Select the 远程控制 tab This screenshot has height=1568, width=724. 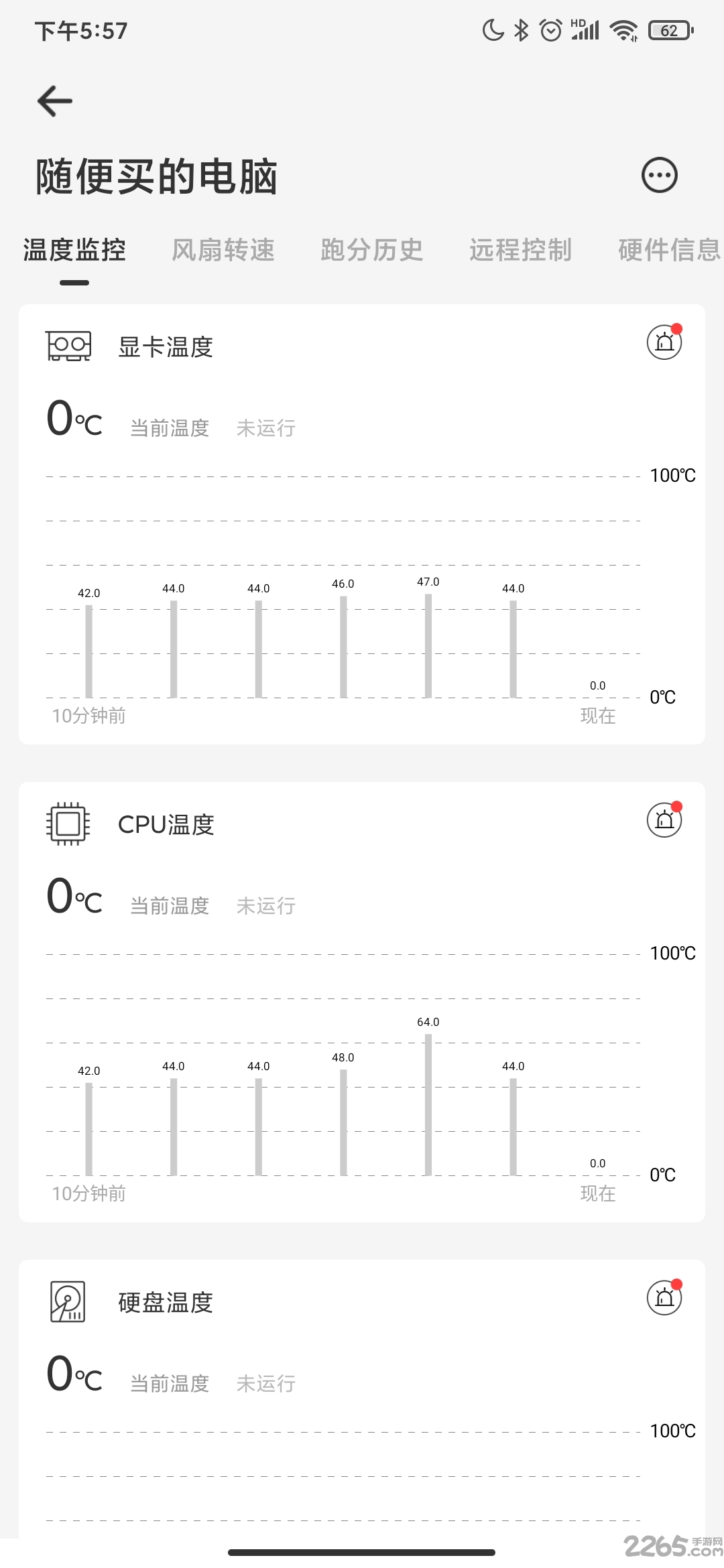[x=520, y=250]
